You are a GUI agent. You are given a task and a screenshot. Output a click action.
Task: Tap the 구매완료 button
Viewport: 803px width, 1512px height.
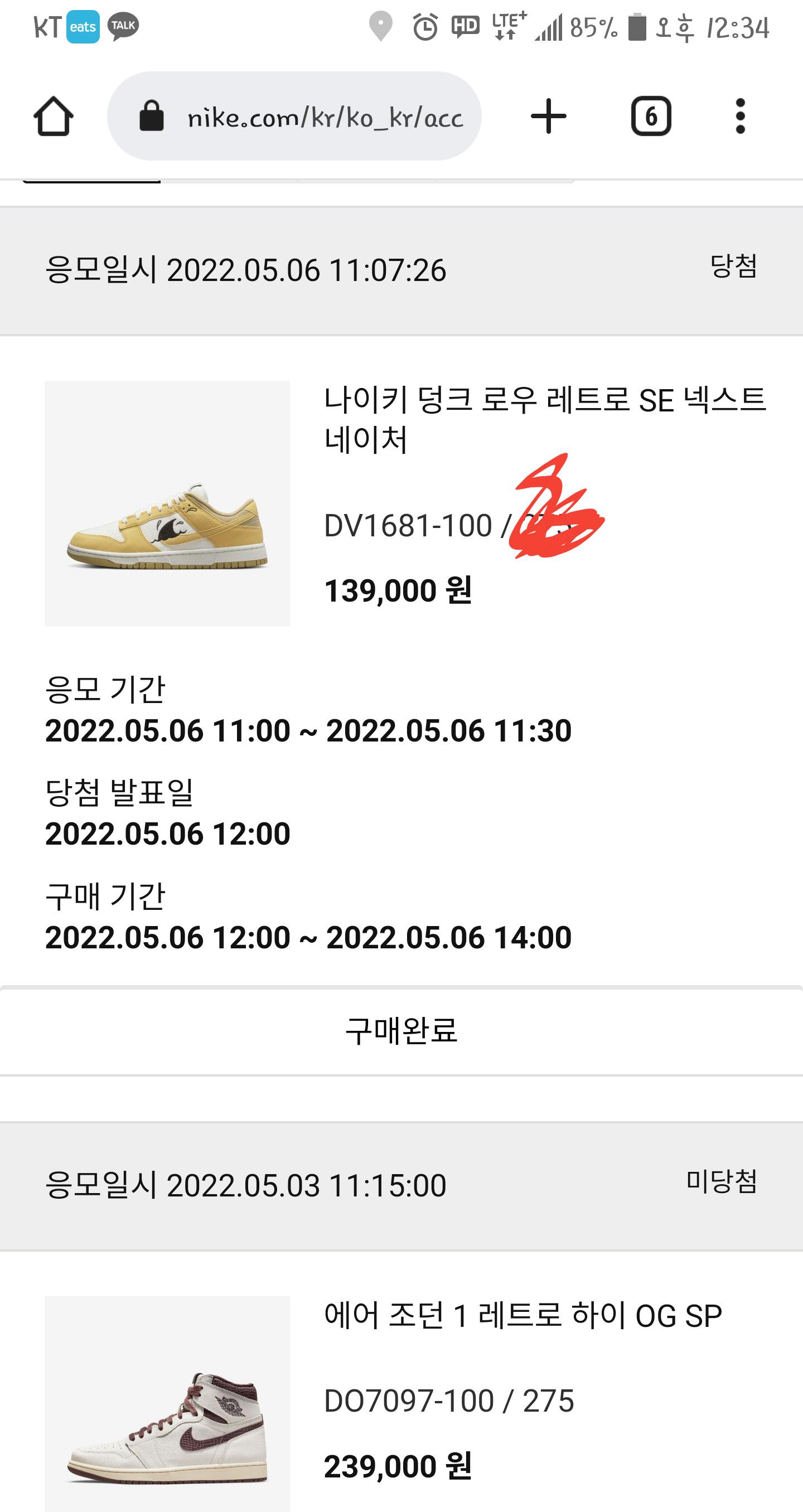point(401,1031)
